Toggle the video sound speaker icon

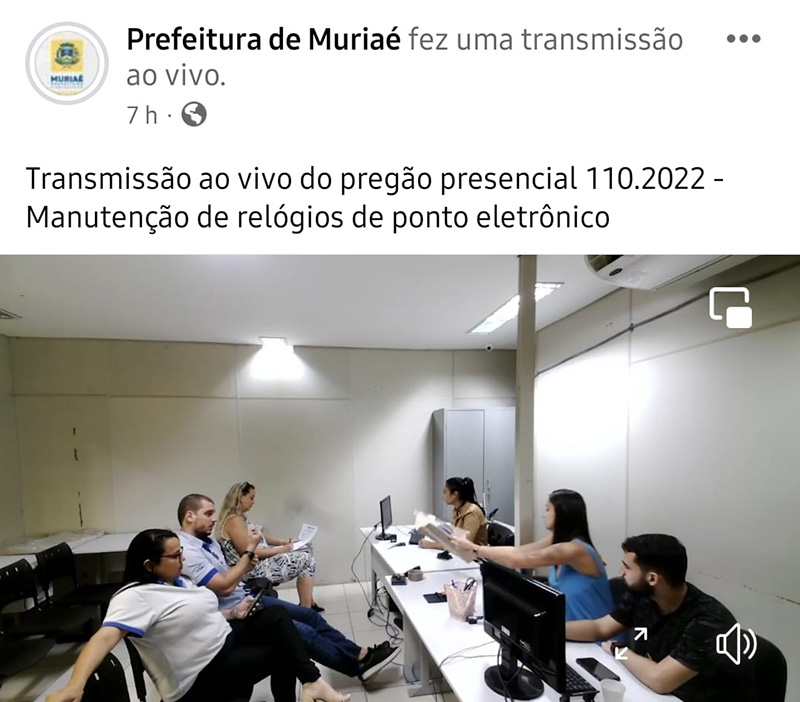tap(735, 643)
